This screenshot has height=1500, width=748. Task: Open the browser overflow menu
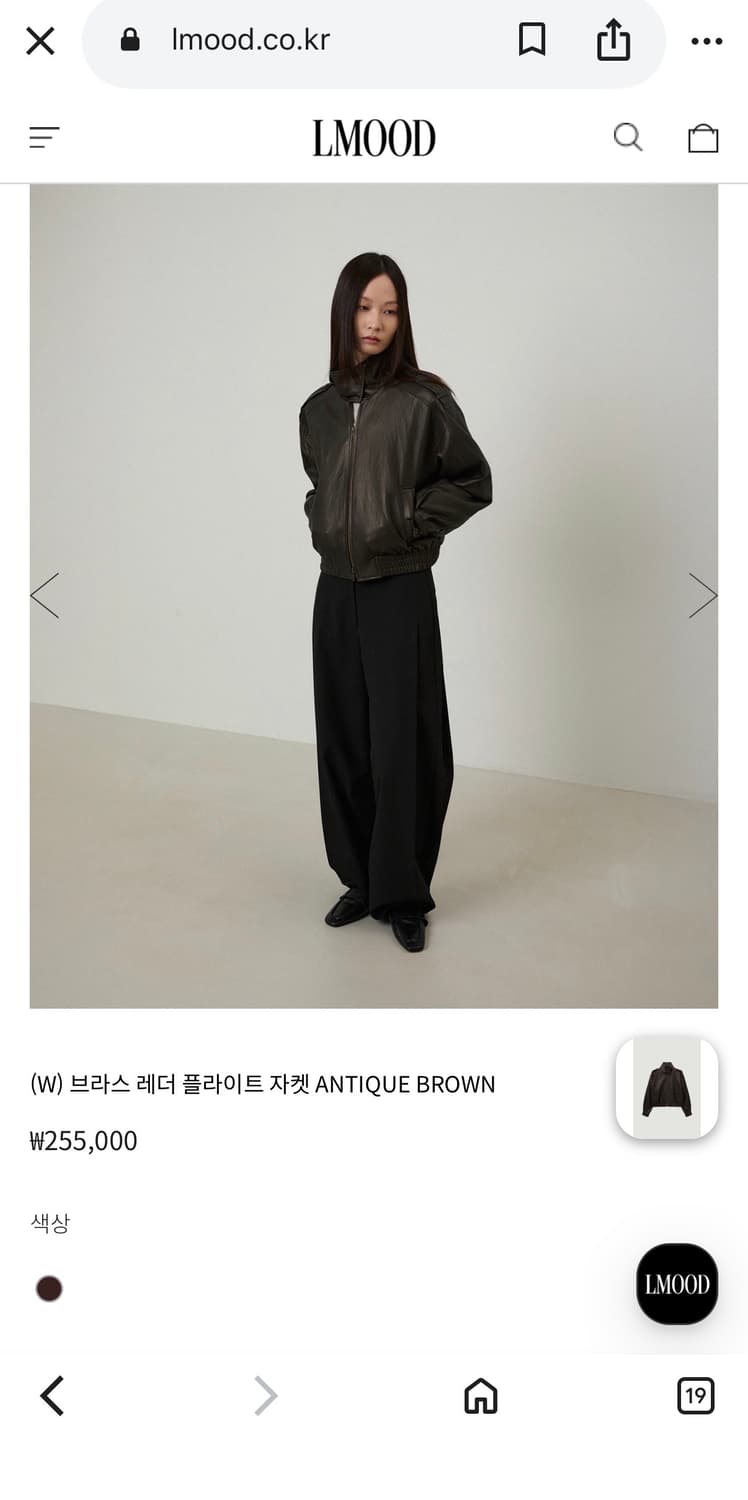tap(707, 40)
